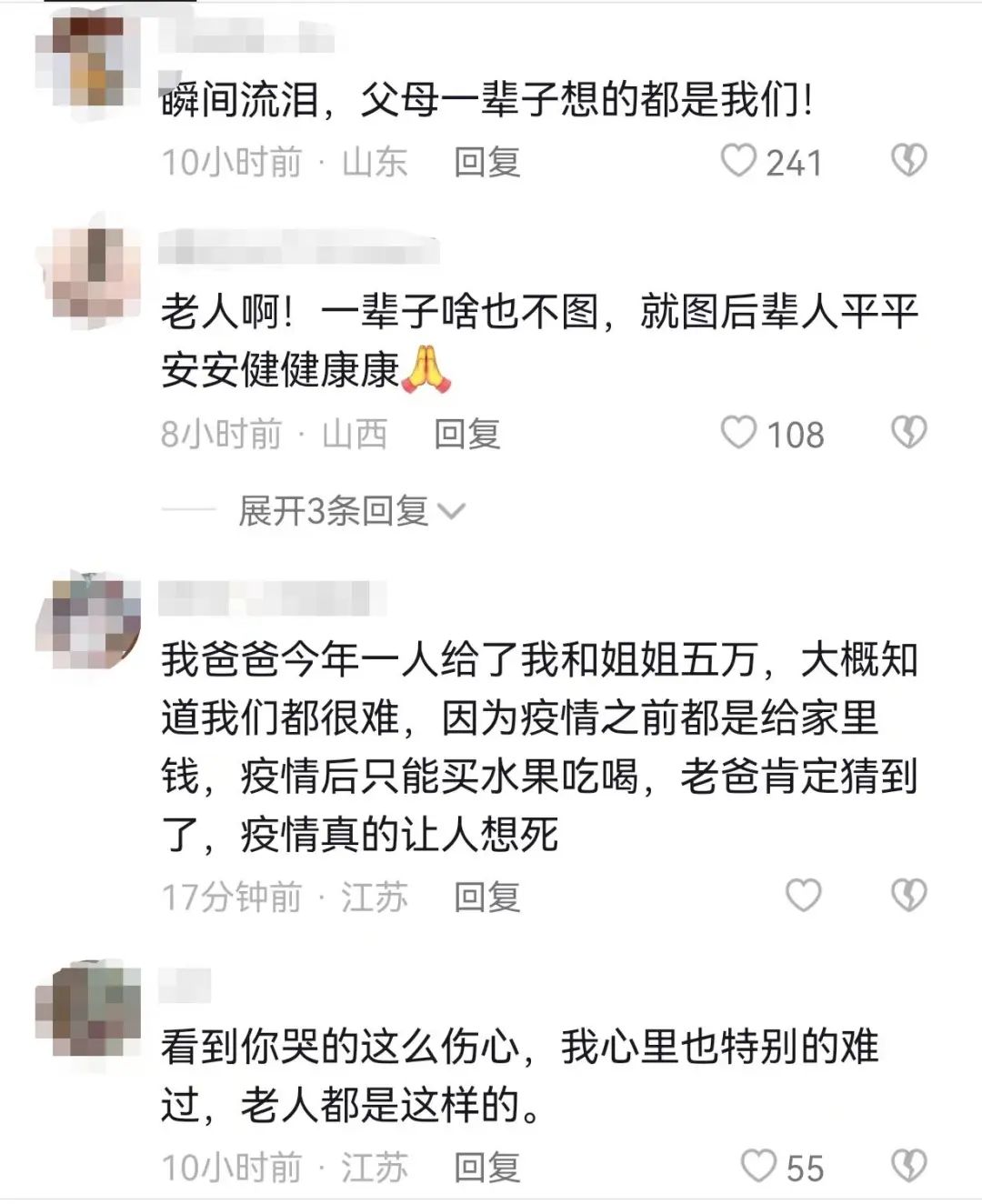The image size is (982, 1204).
Task: Like the 江苏 comment with 55 likes
Action: click(758, 1166)
